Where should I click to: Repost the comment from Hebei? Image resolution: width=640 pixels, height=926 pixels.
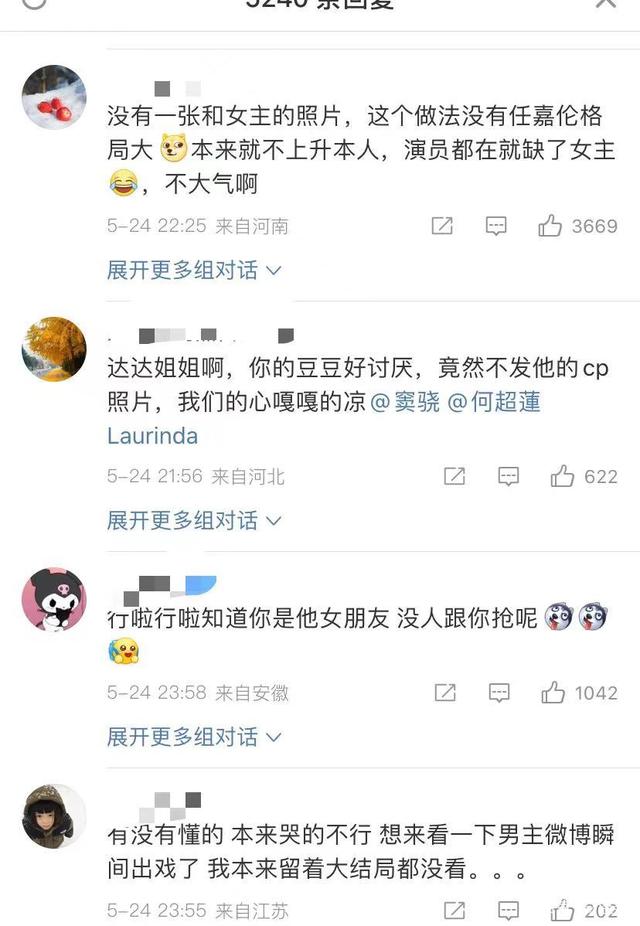(454, 476)
